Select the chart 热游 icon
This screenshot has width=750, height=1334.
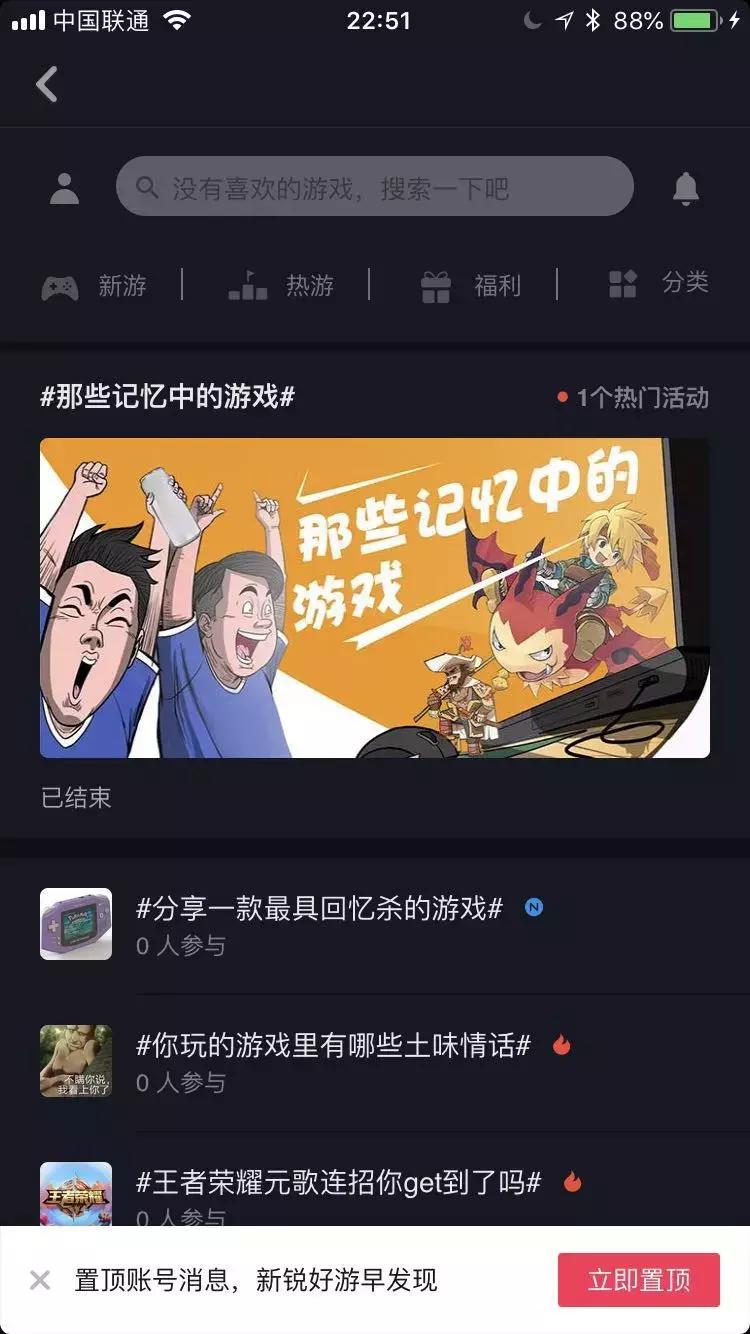[x=246, y=285]
